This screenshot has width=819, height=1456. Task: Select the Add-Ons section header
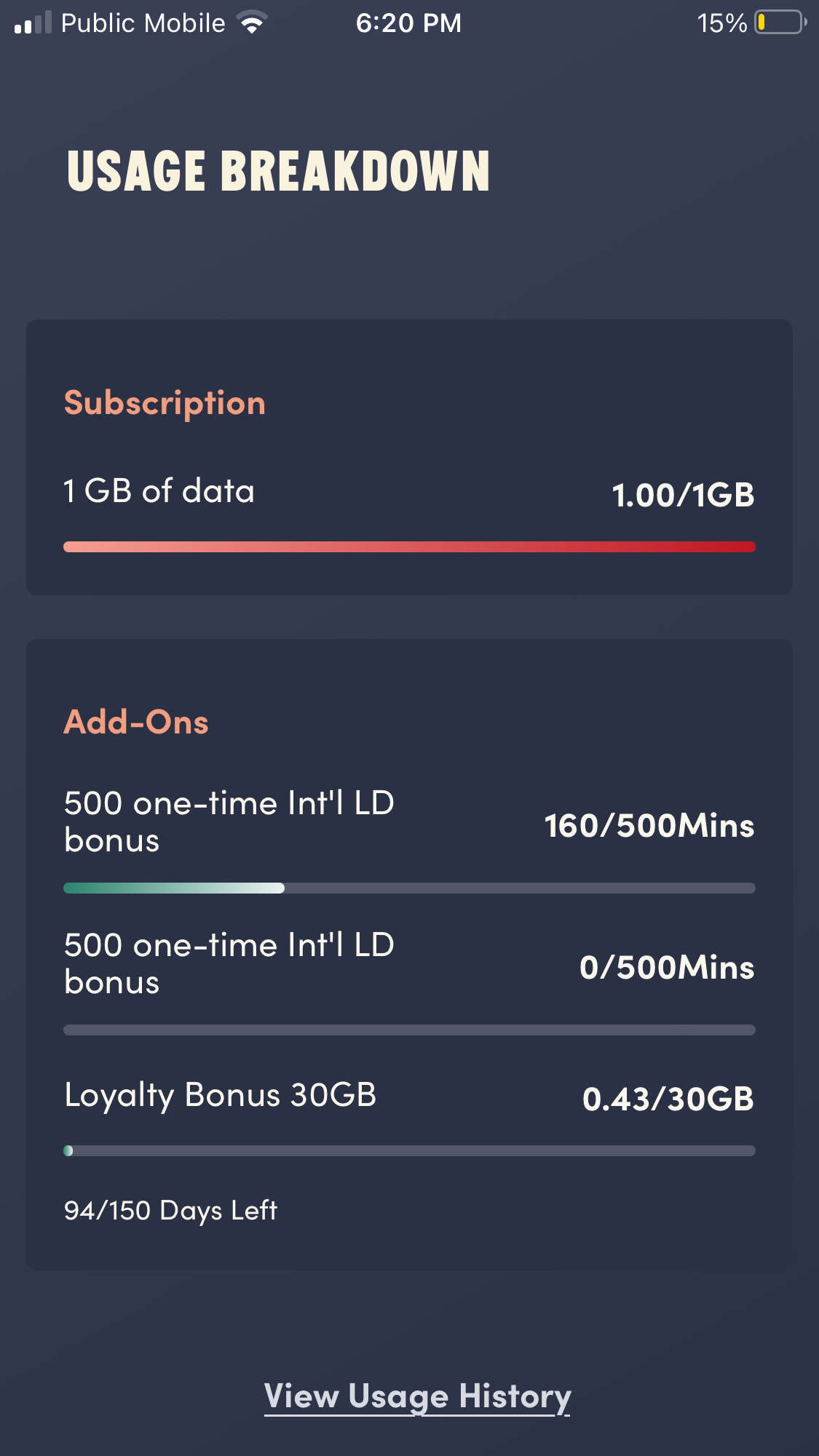click(x=137, y=723)
